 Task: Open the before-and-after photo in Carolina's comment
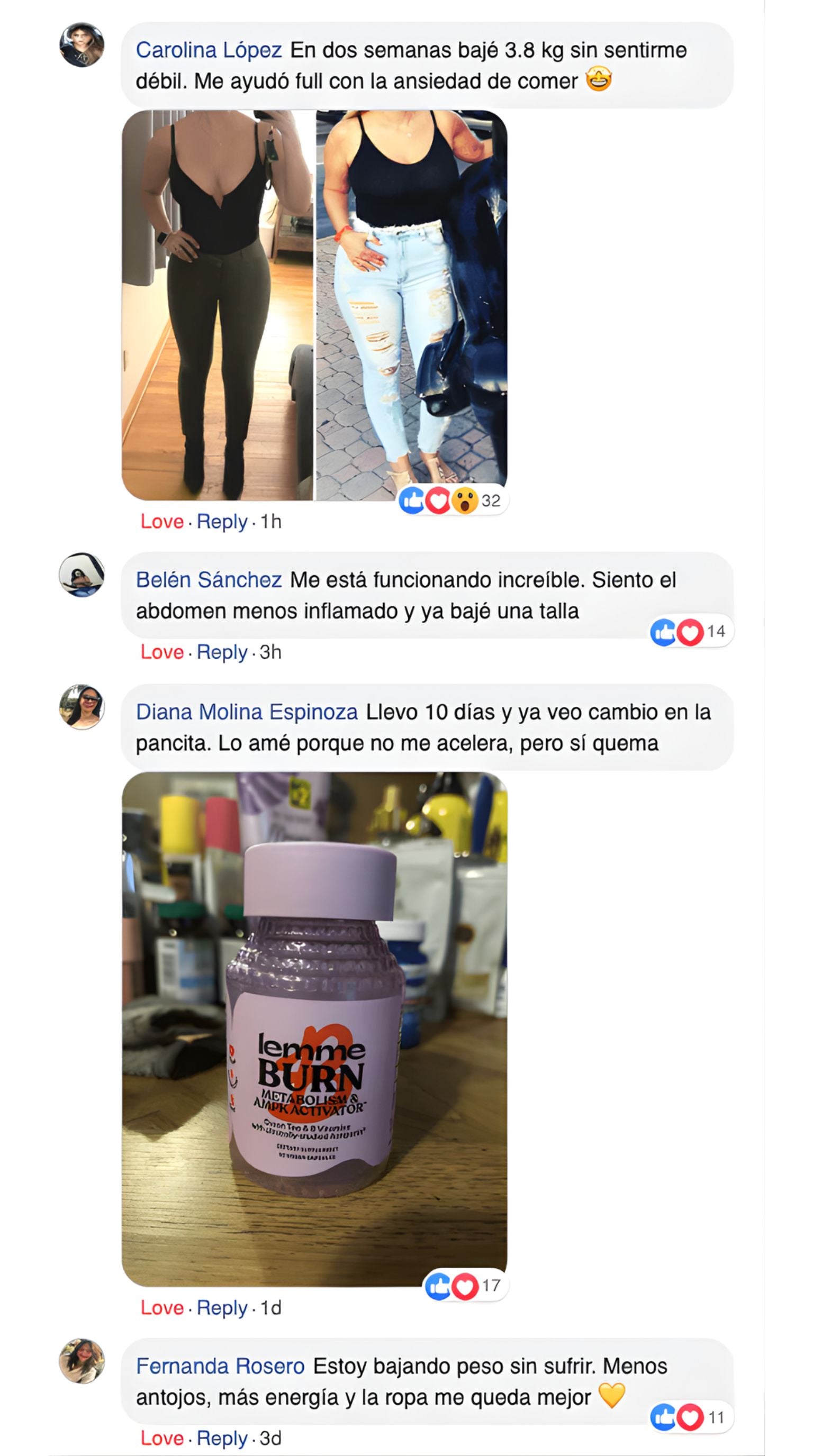coord(314,305)
